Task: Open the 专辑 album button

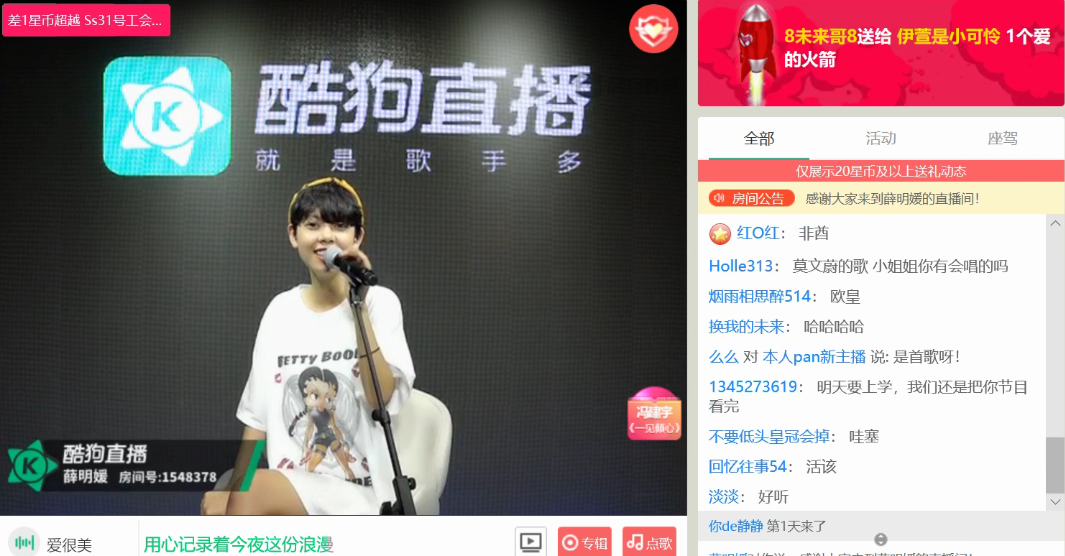Action: coord(585,542)
